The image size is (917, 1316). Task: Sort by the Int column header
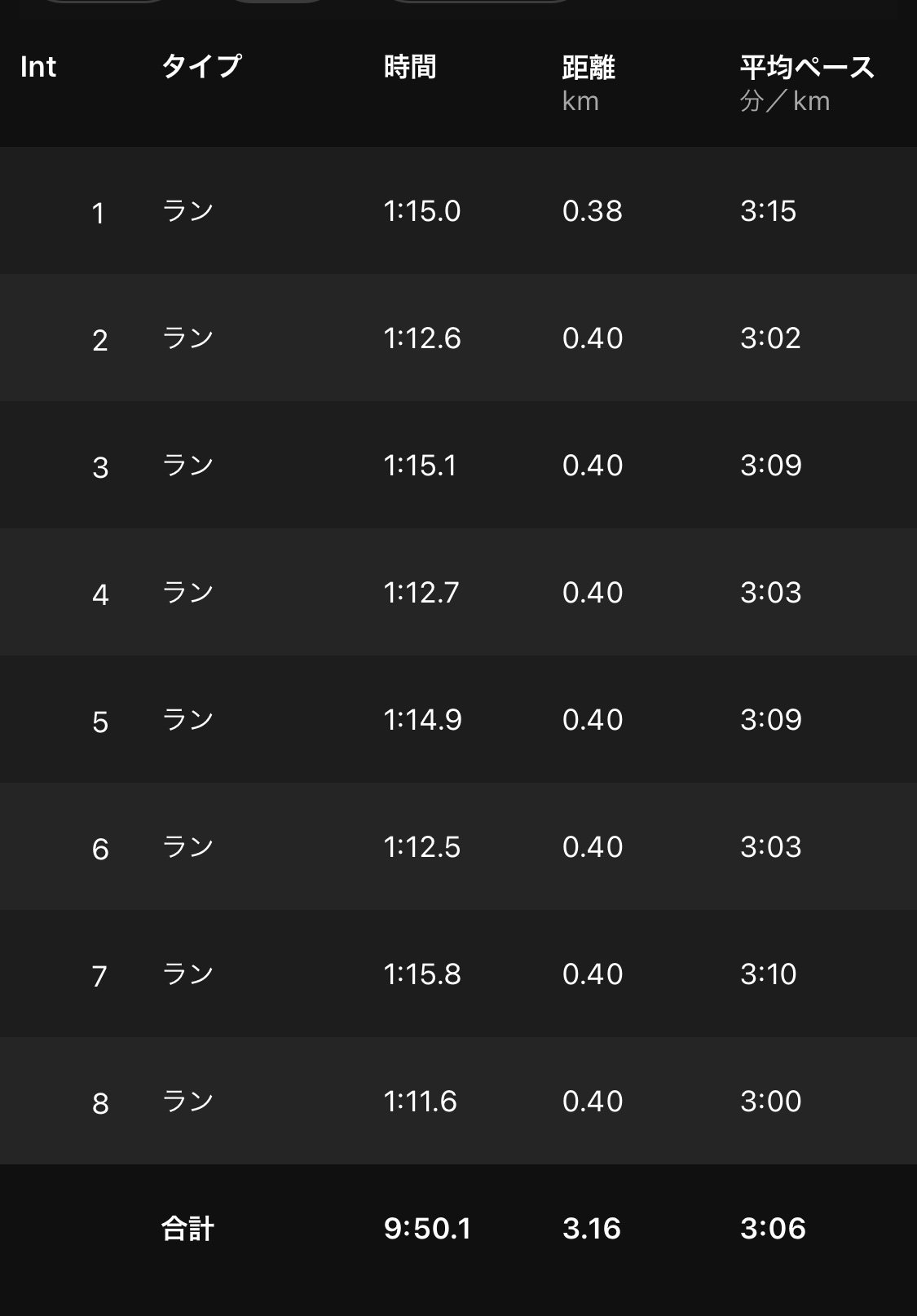pyautogui.click(x=38, y=67)
